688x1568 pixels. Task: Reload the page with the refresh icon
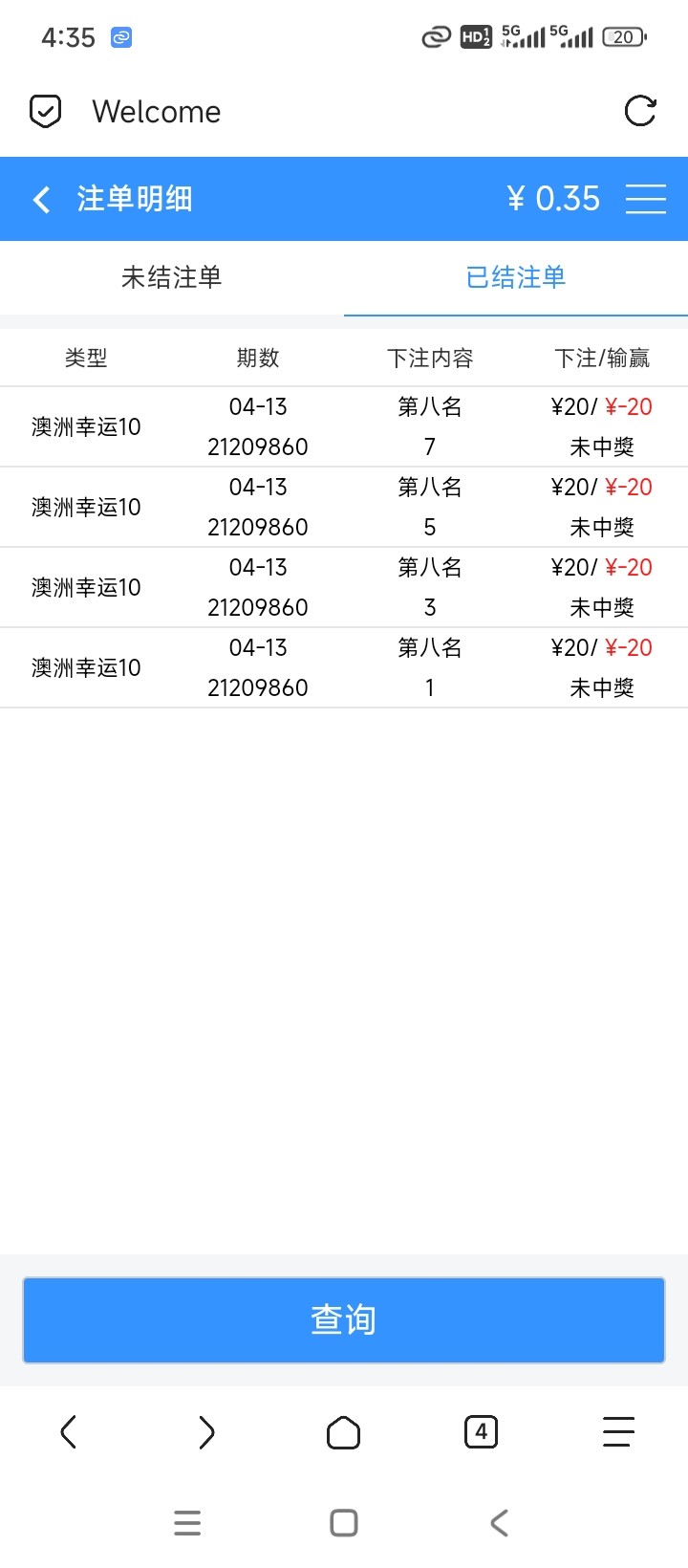[x=640, y=111]
